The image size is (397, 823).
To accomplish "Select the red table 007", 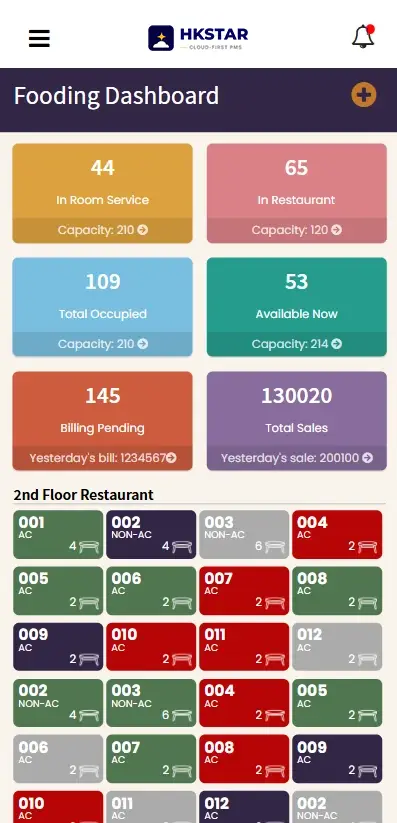I will click(244, 590).
